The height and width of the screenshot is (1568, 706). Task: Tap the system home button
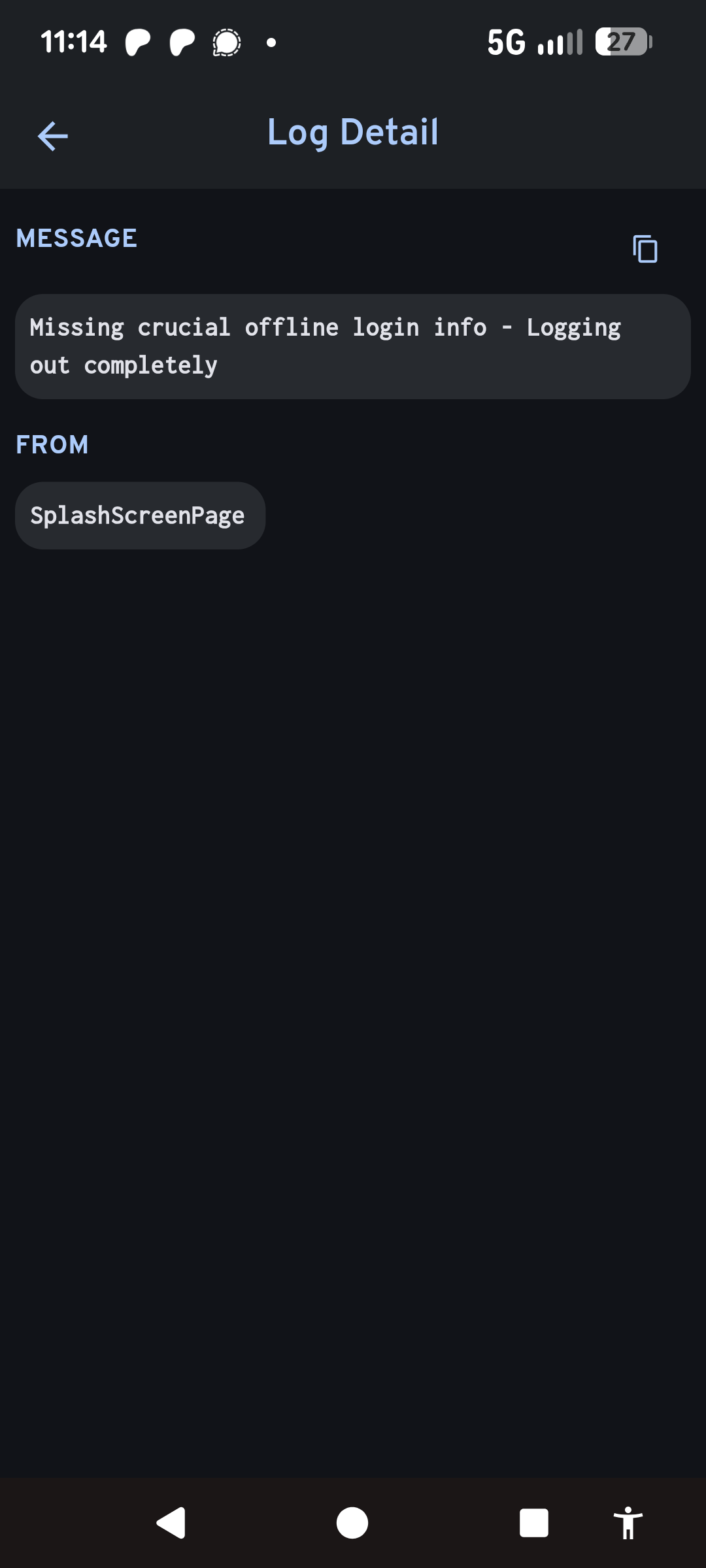pyautogui.click(x=352, y=1523)
